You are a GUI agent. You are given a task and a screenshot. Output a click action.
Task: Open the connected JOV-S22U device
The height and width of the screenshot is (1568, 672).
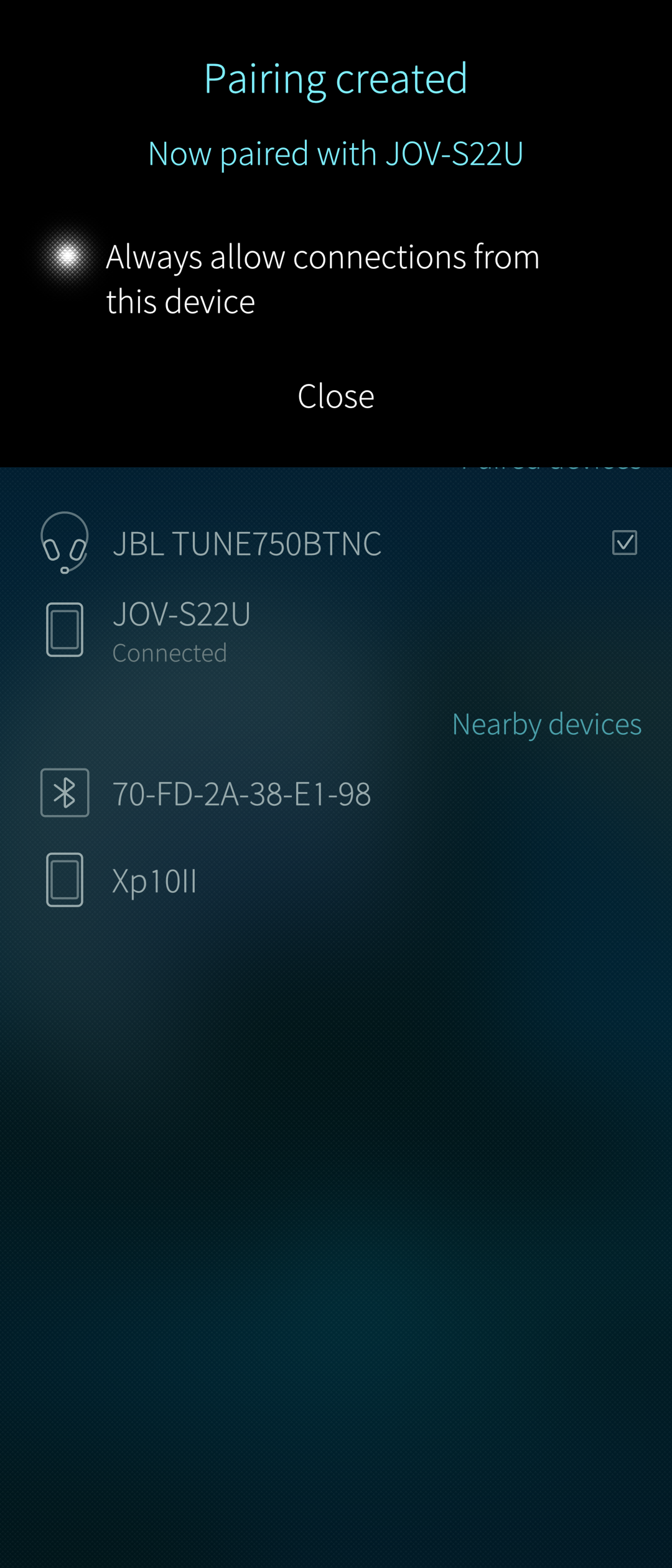click(x=181, y=629)
